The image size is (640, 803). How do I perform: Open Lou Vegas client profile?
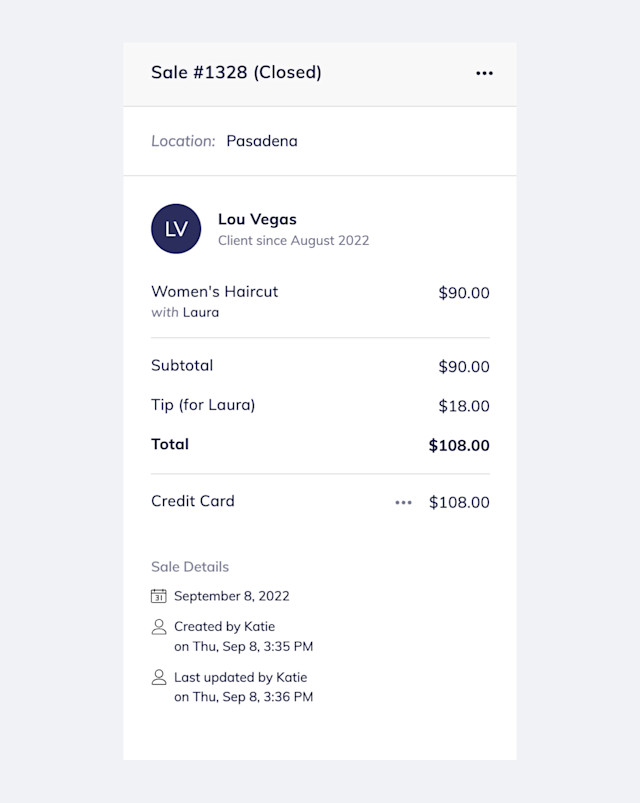pos(257,219)
